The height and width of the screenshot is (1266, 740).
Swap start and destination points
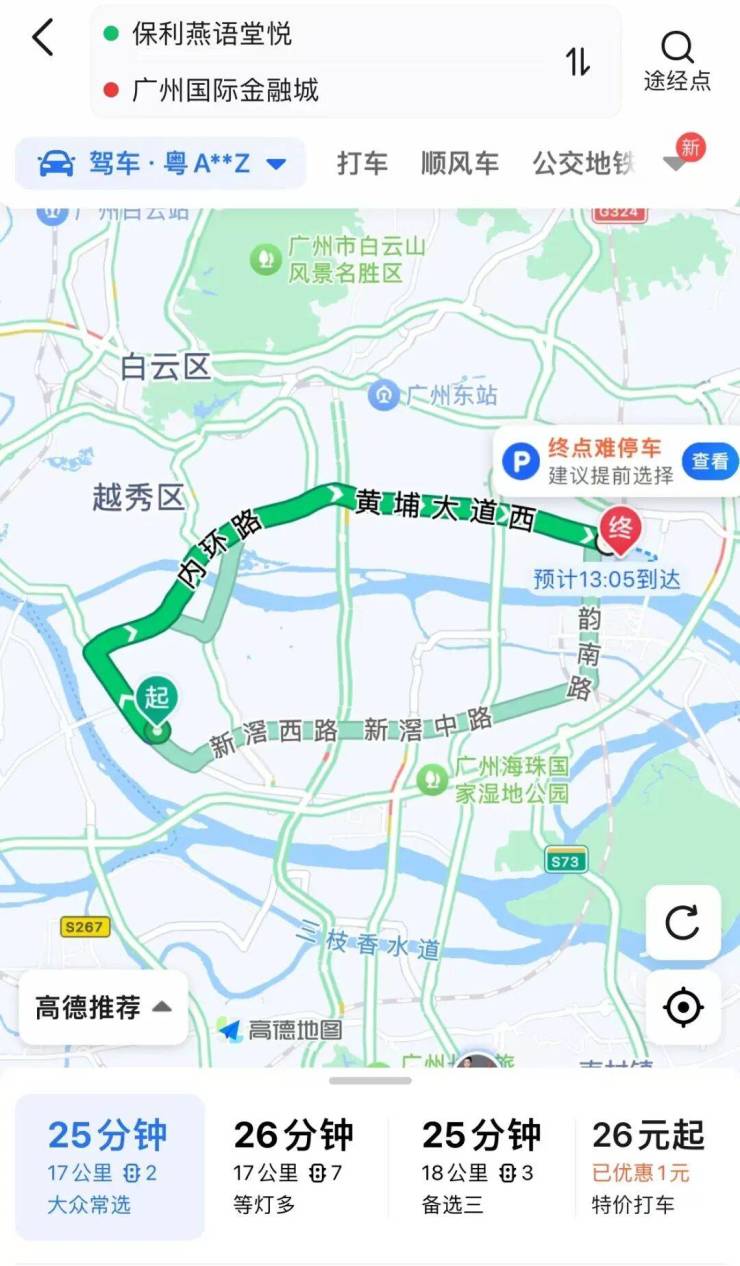click(x=578, y=62)
